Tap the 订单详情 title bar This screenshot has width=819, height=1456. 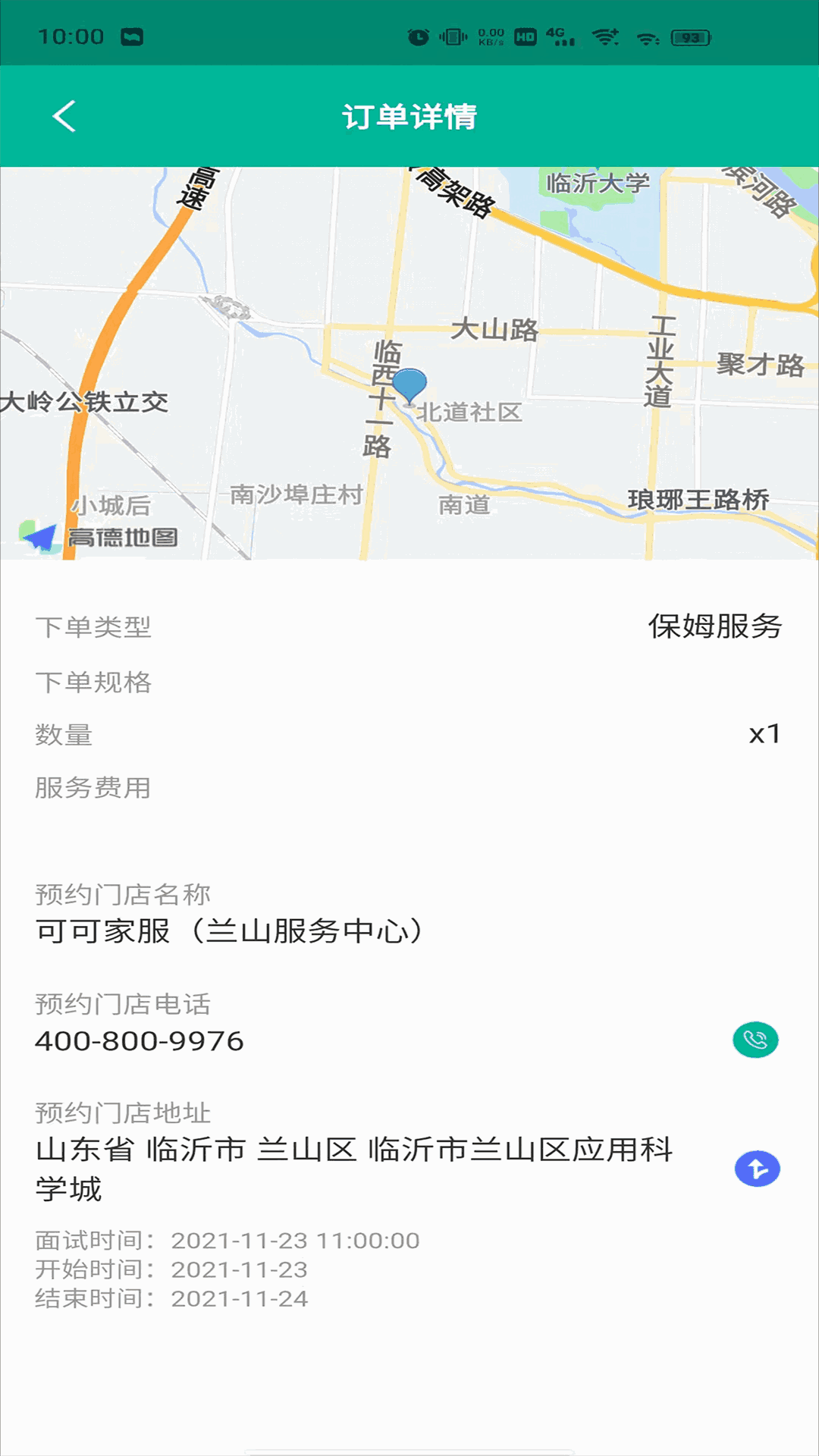pyautogui.click(x=409, y=118)
